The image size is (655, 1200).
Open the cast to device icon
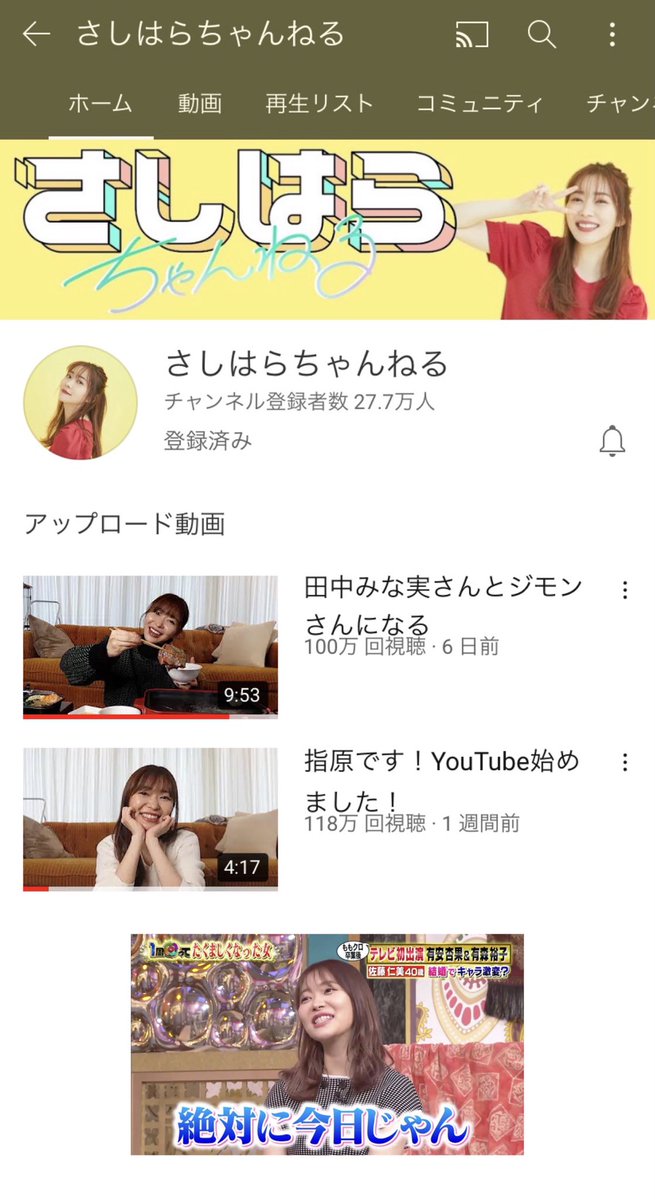pos(471,35)
